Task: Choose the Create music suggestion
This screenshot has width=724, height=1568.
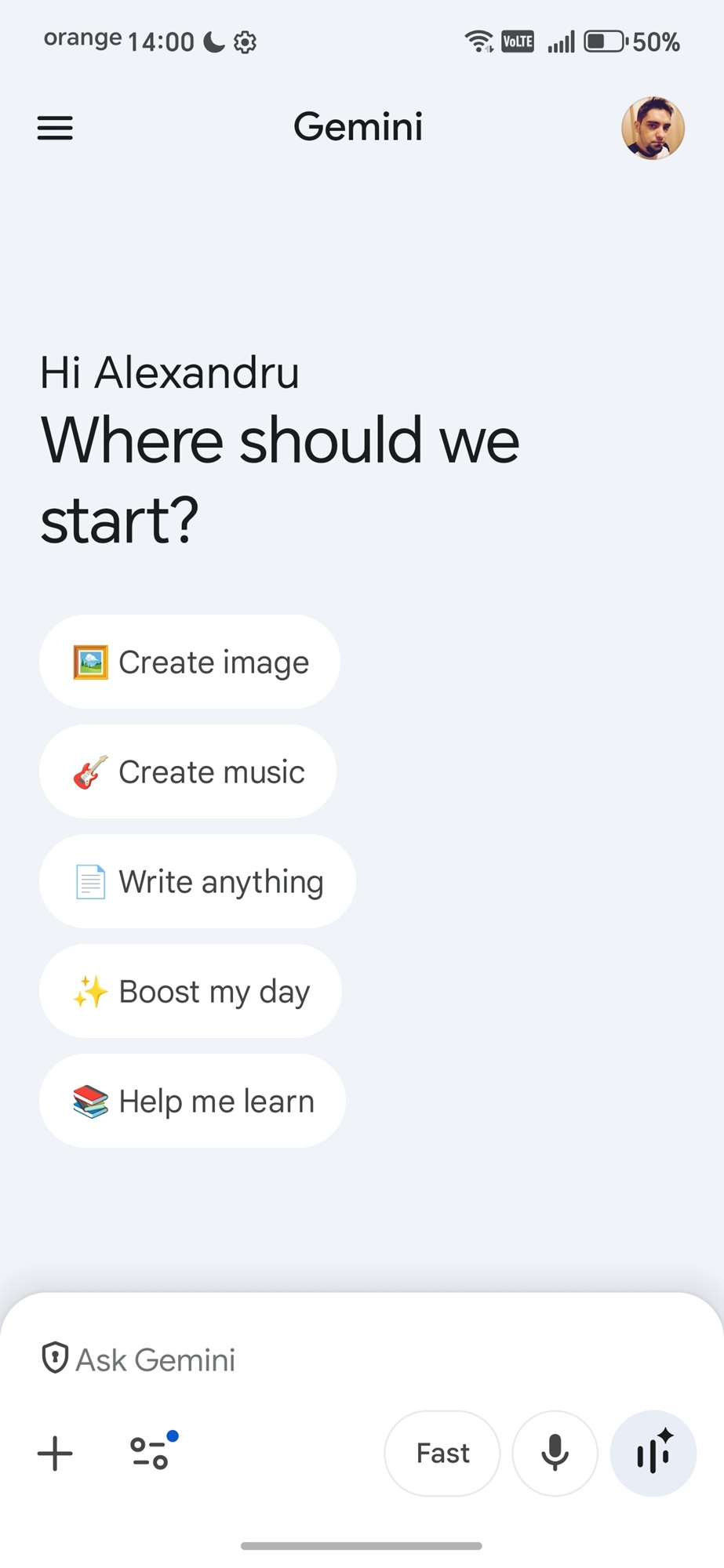Action: (x=188, y=772)
